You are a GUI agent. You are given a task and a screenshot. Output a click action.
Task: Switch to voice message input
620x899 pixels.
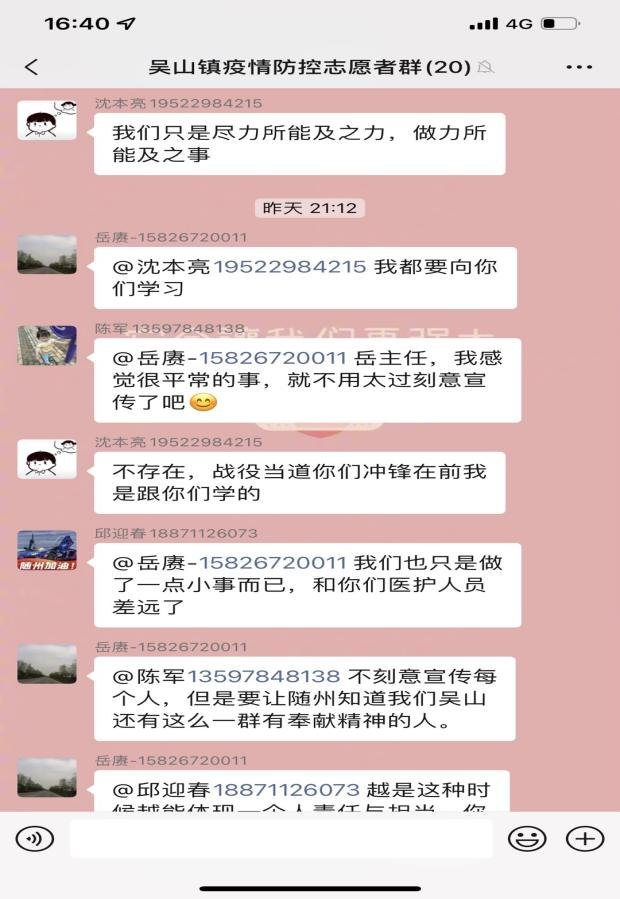coord(34,838)
